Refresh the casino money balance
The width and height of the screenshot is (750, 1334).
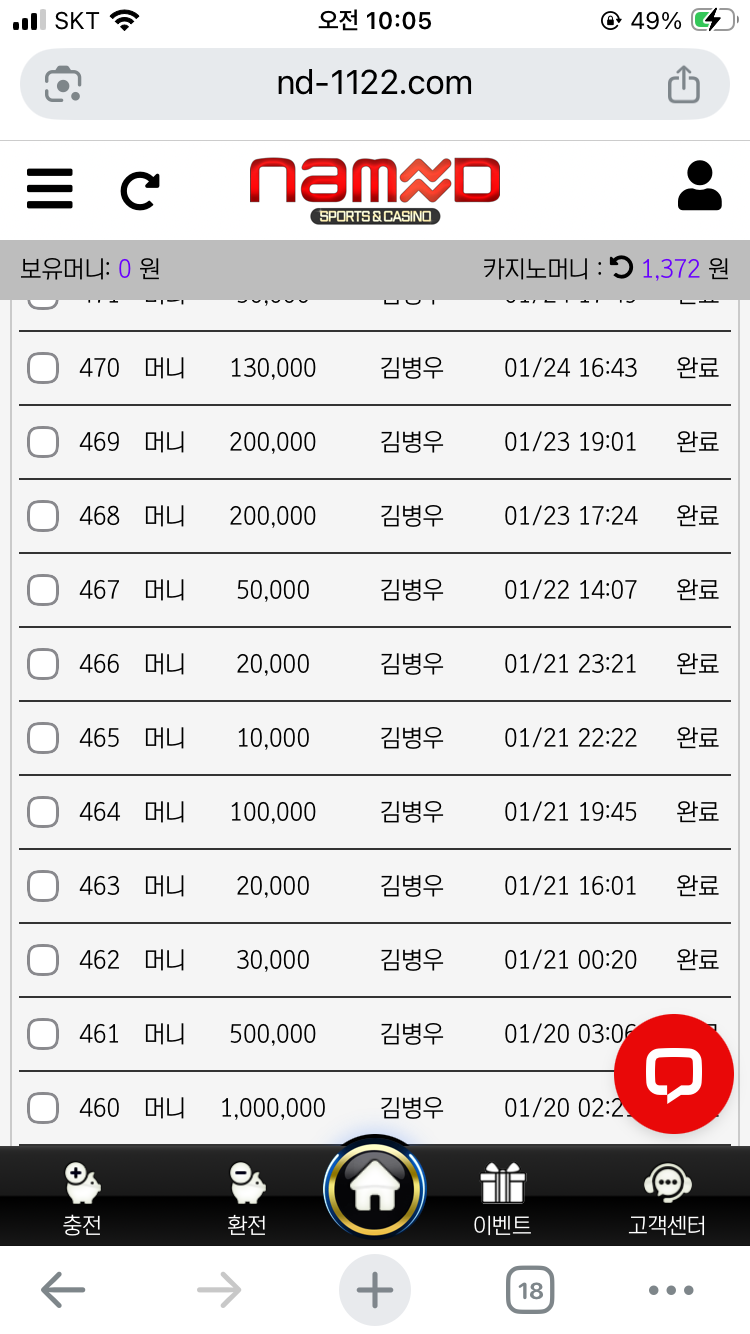(x=621, y=268)
